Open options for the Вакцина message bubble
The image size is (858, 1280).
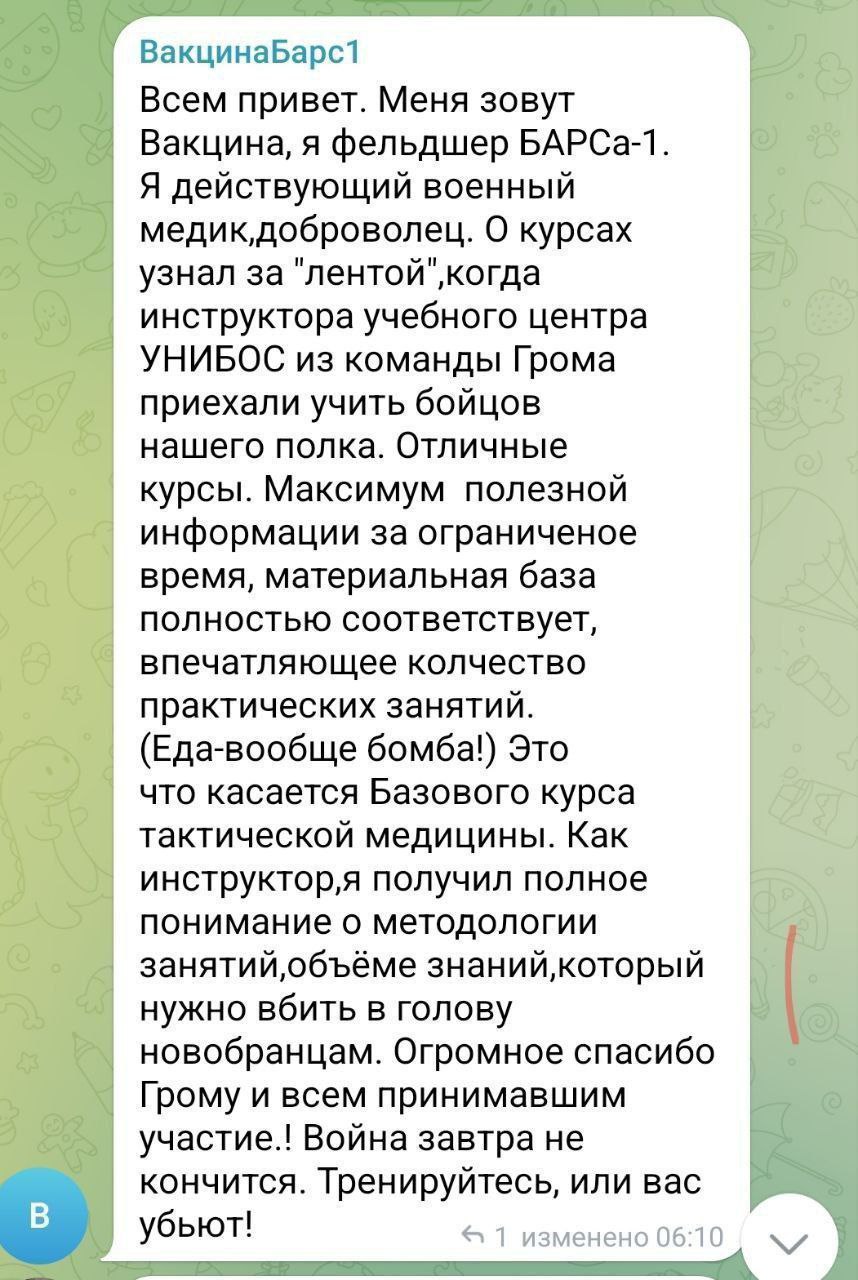[x=430, y=640]
